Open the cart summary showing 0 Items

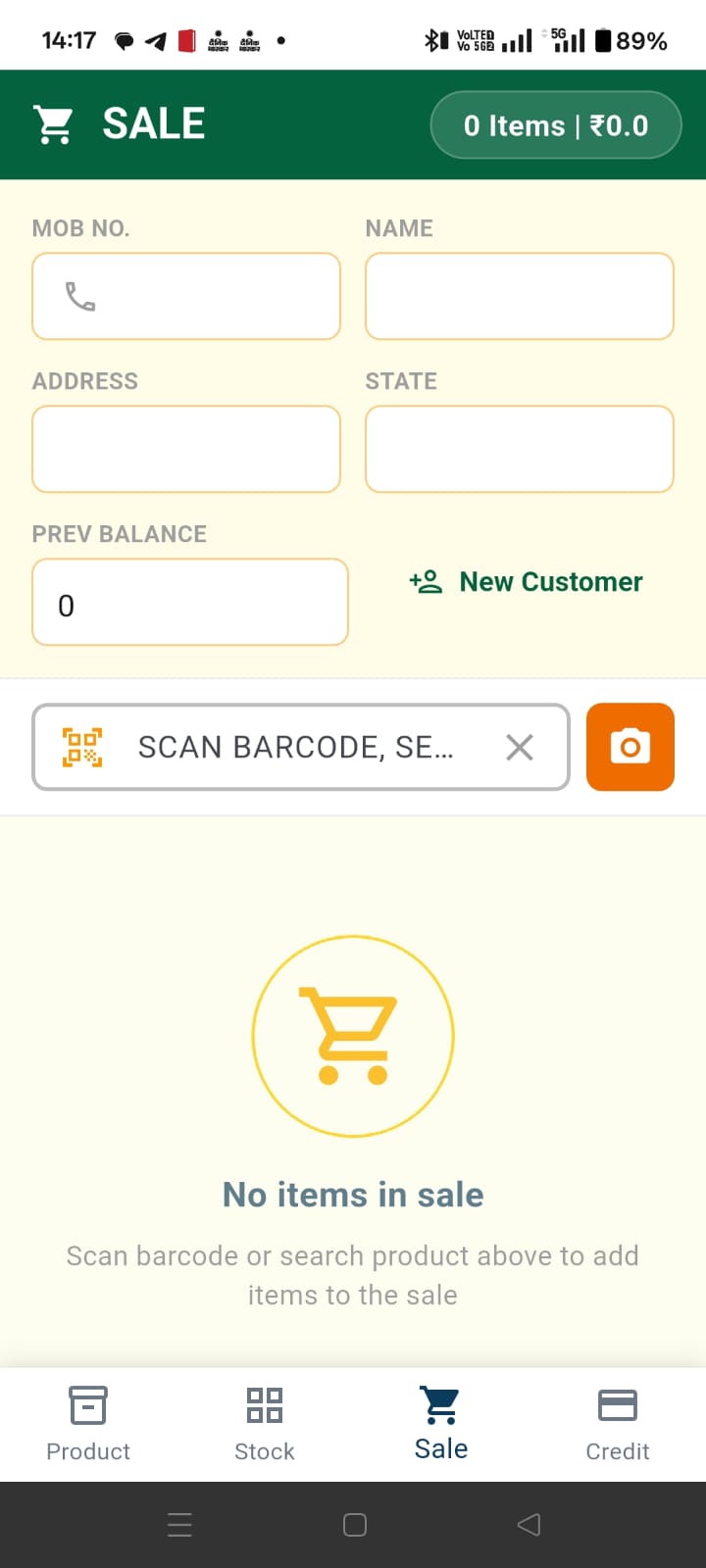coord(555,124)
